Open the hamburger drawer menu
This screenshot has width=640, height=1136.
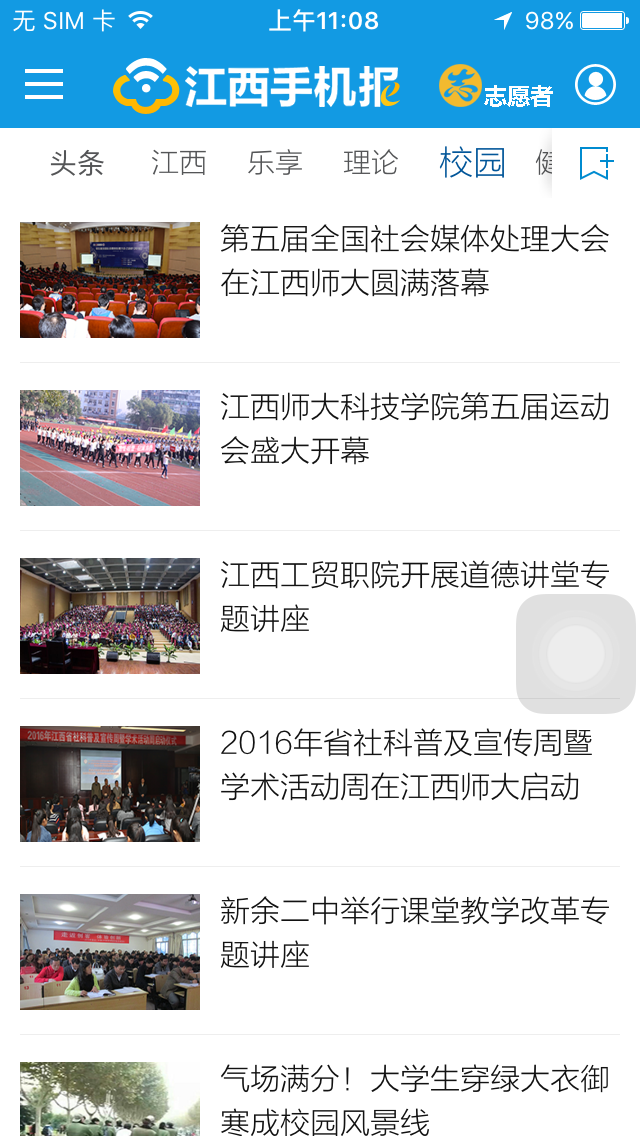(x=44, y=85)
